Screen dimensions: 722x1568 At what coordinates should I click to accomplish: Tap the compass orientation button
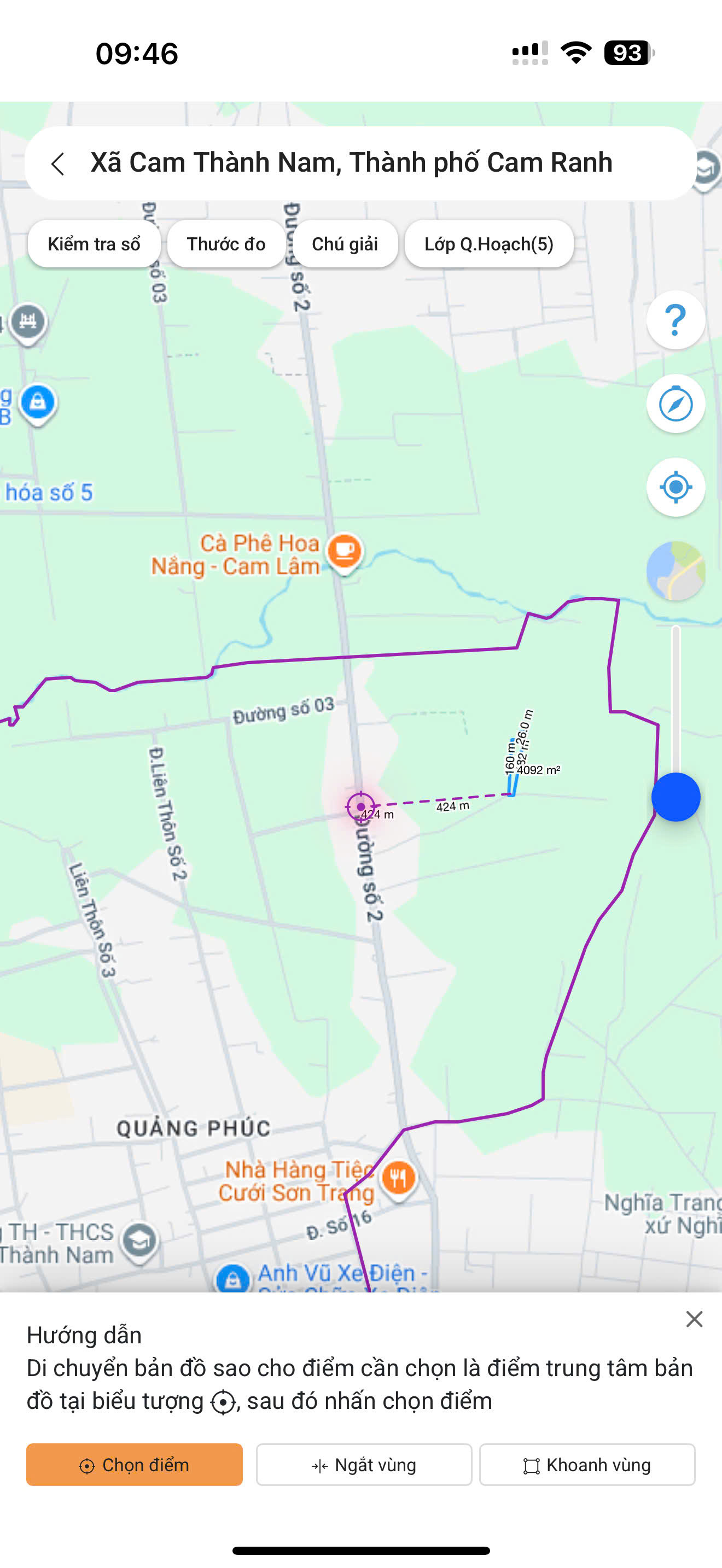[x=676, y=403]
